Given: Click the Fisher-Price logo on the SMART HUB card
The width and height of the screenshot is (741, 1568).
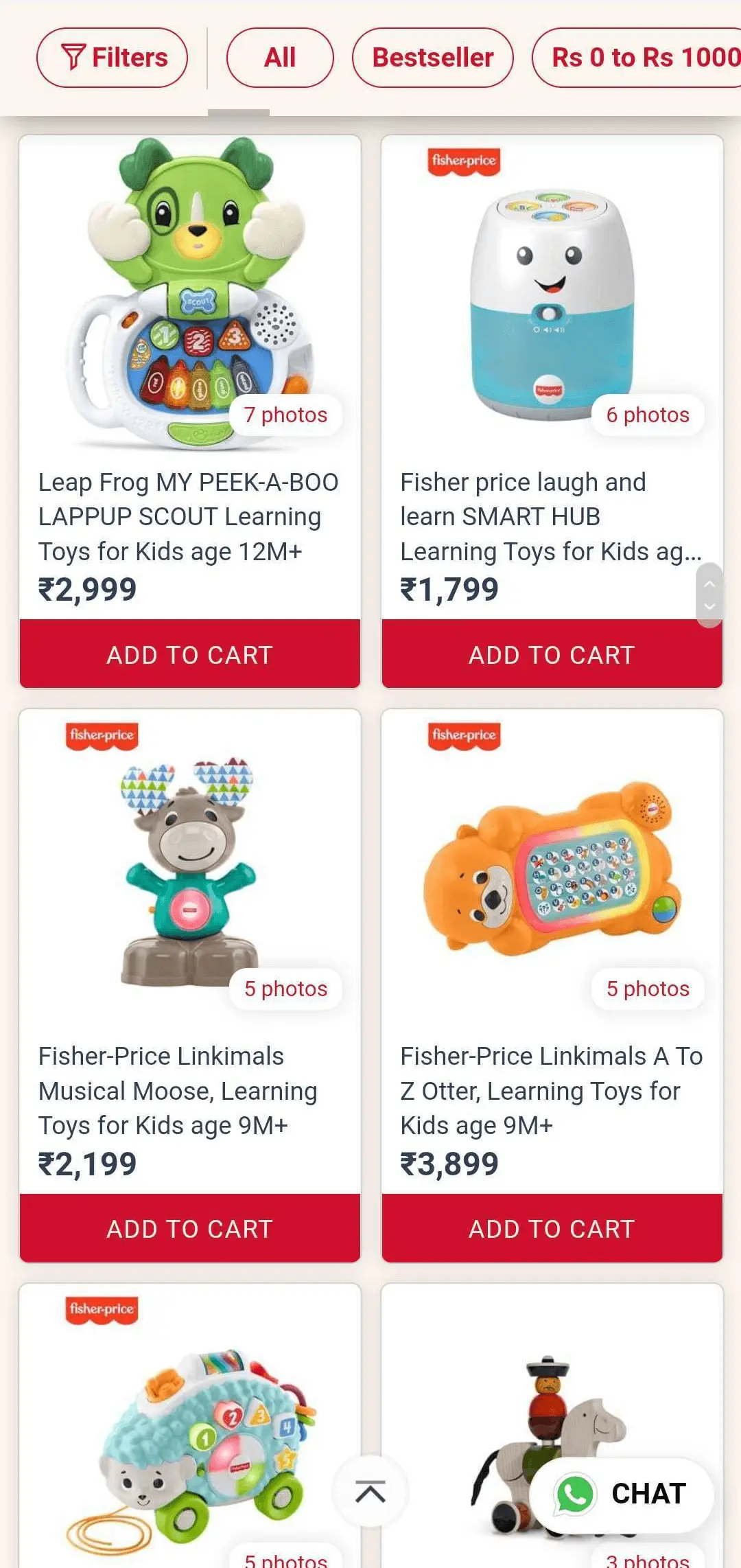Looking at the screenshot, I should 464,163.
